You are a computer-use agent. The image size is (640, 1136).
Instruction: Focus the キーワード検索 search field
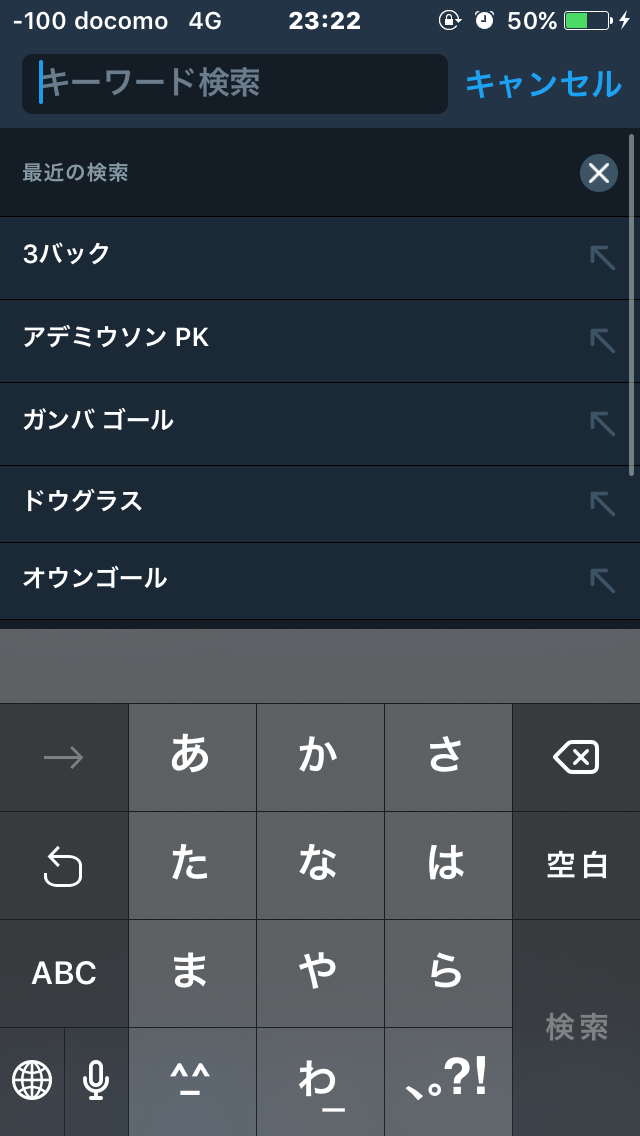(x=234, y=84)
